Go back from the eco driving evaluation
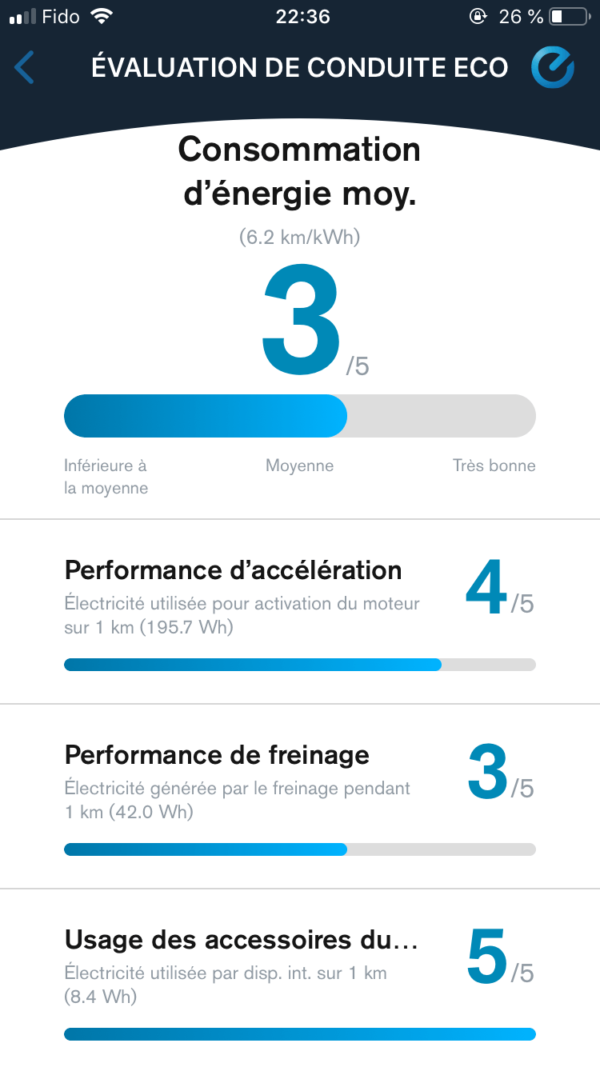 (25, 68)
